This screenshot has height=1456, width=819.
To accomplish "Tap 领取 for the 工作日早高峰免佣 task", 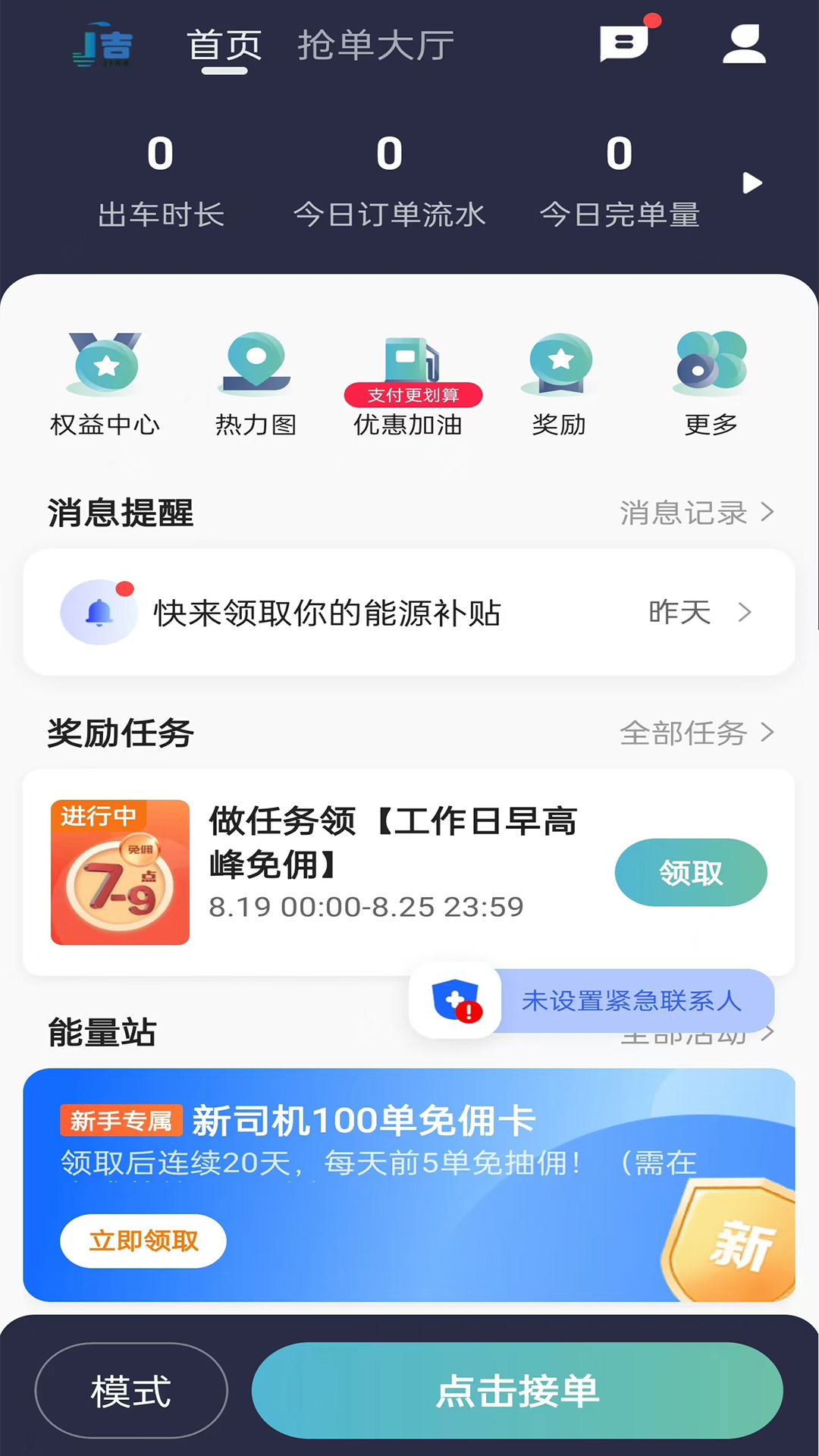I will (x=690, y=872).
